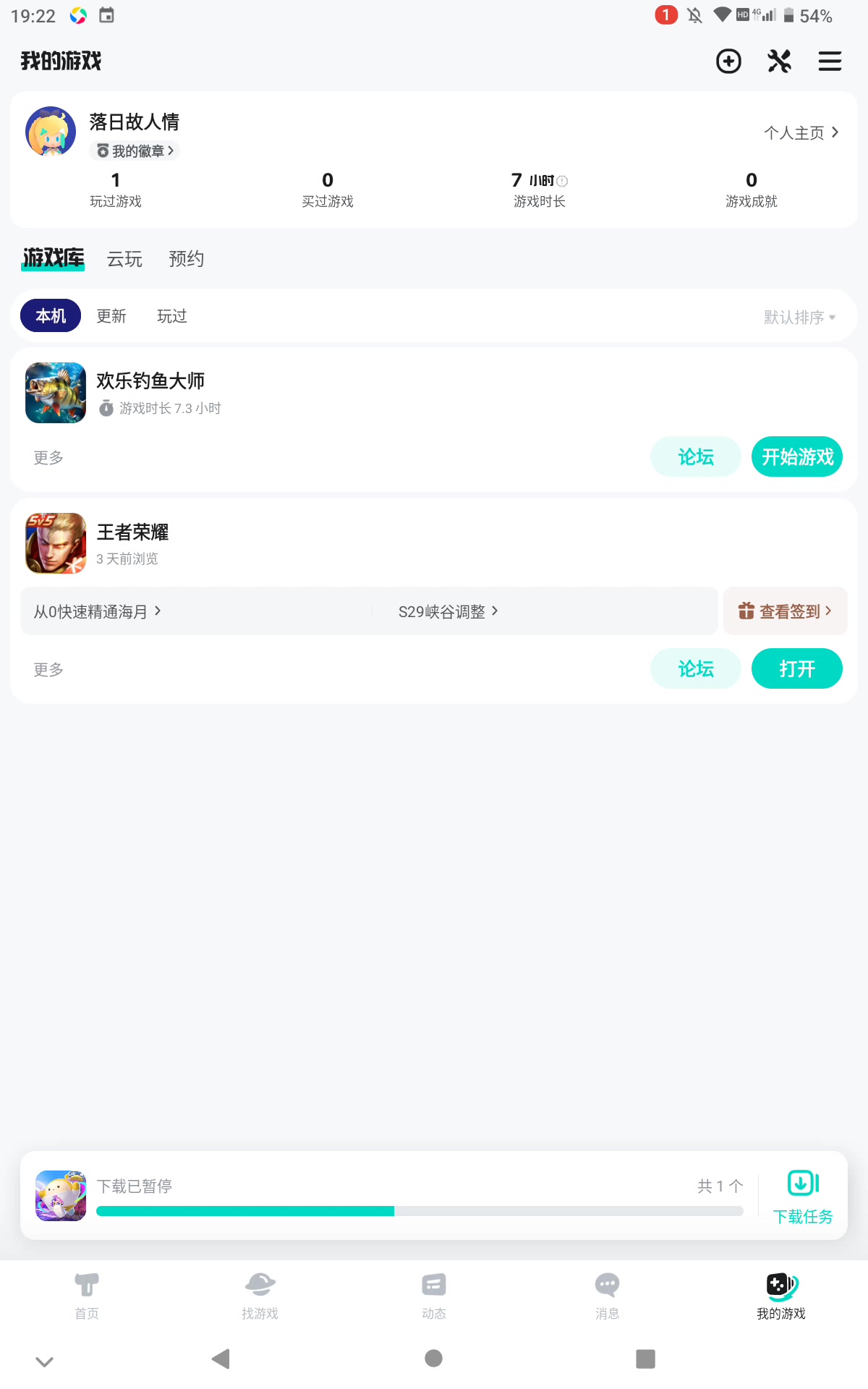
Task: Tap 查看签到 check-in button
Action: pos(785,612)
